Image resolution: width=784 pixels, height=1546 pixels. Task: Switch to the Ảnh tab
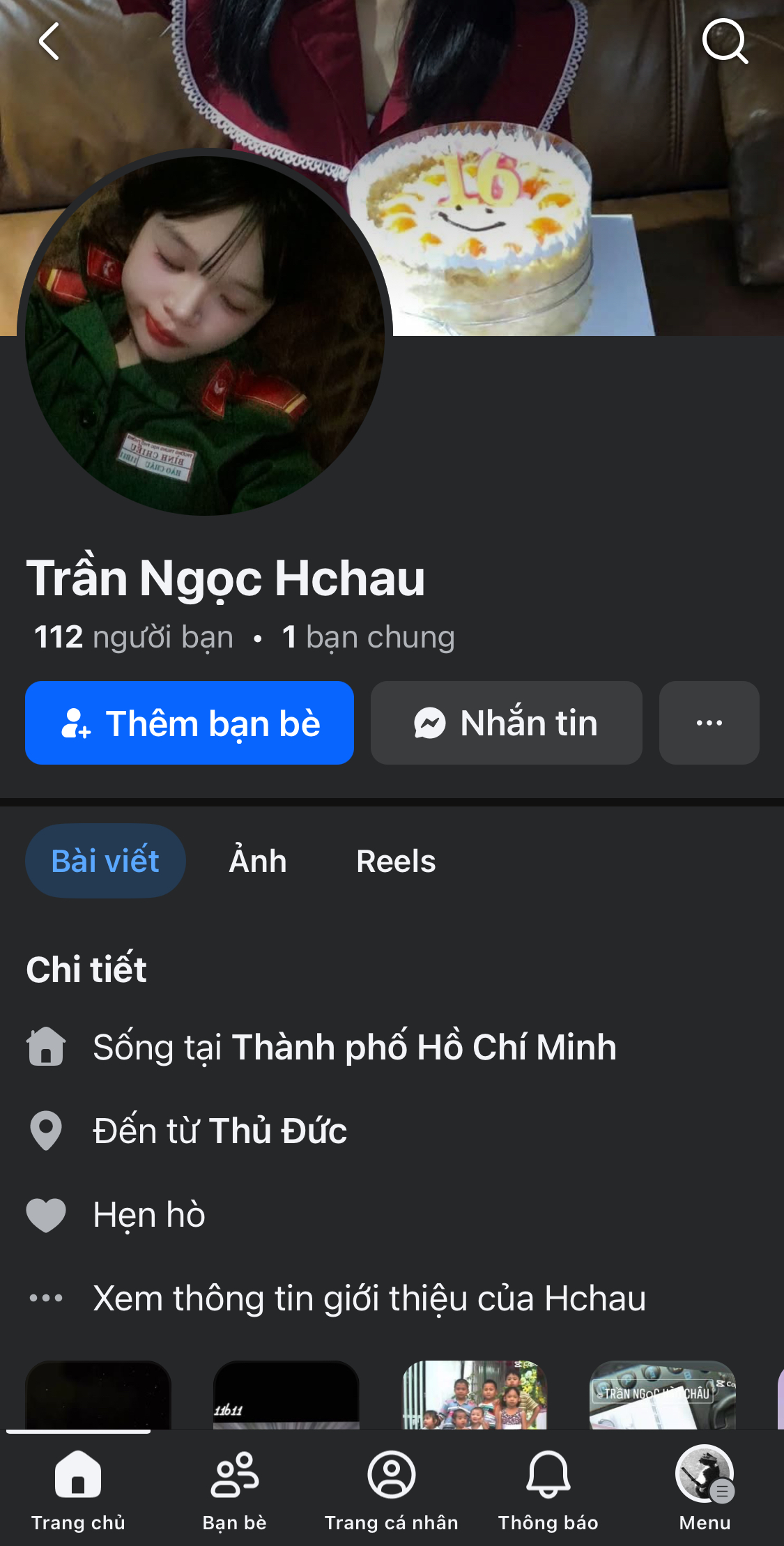pos(258,861)
